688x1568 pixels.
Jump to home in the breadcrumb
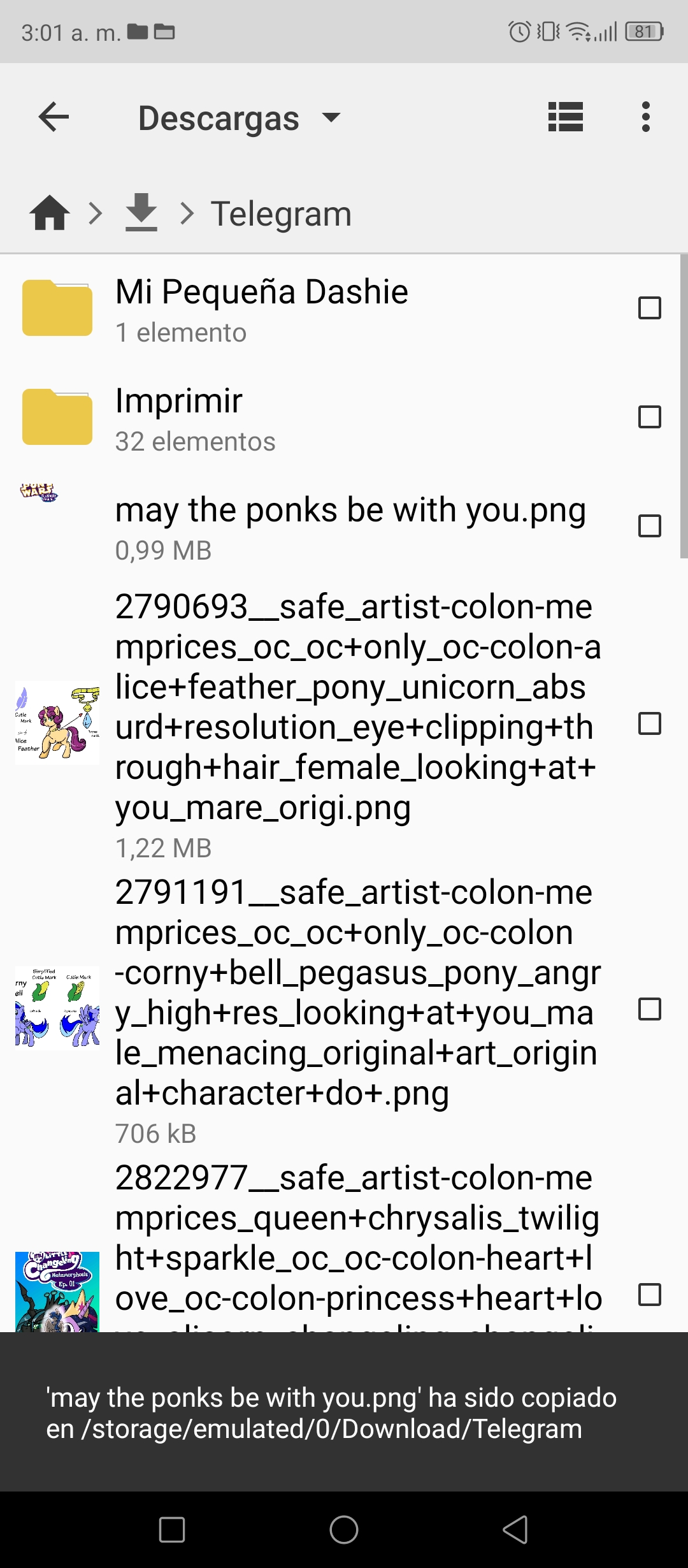click(x=50, y=213)
